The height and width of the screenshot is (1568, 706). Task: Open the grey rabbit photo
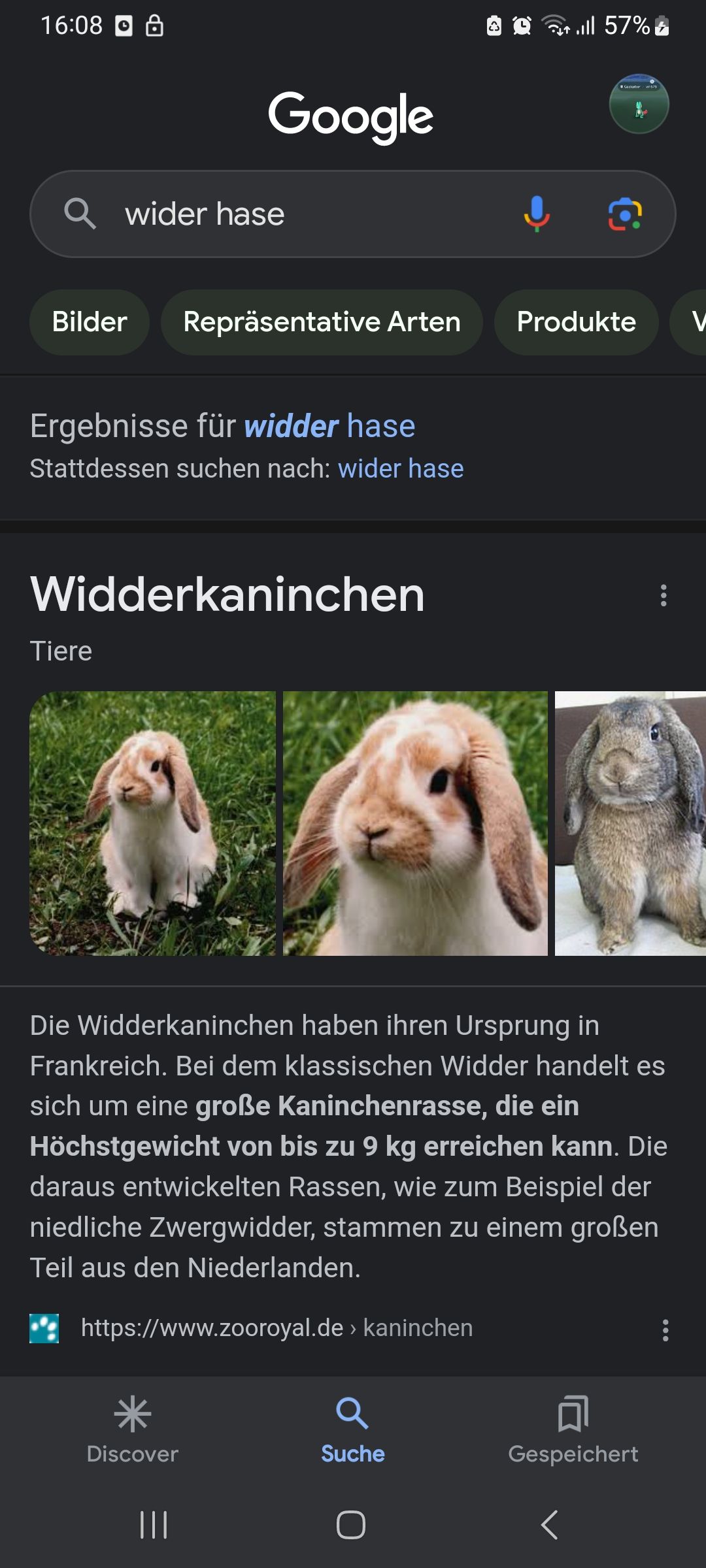pyautogui.click(x=630, y=823)
